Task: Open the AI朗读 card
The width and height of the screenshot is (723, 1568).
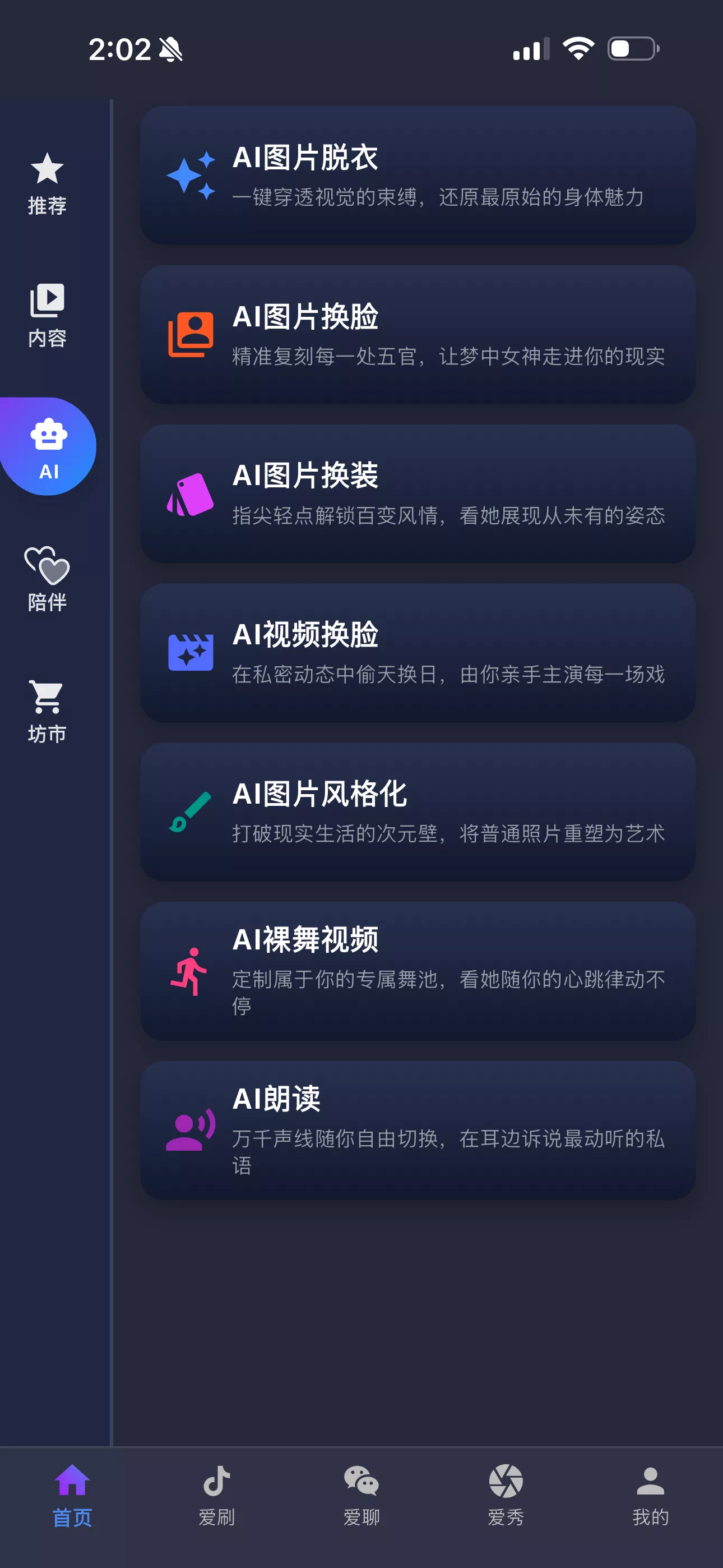Action: [418, 1130]
